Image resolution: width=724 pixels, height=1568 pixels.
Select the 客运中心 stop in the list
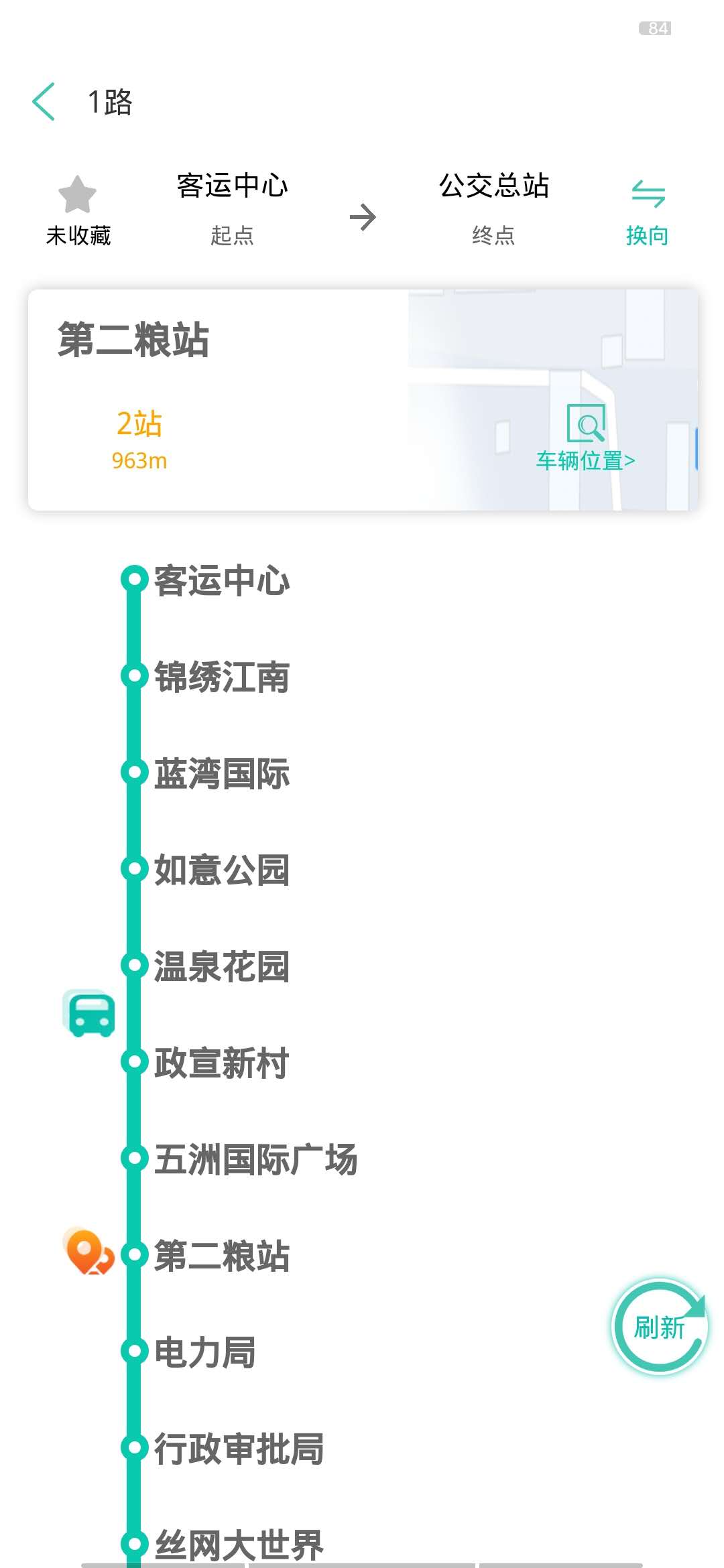point(221,580)
